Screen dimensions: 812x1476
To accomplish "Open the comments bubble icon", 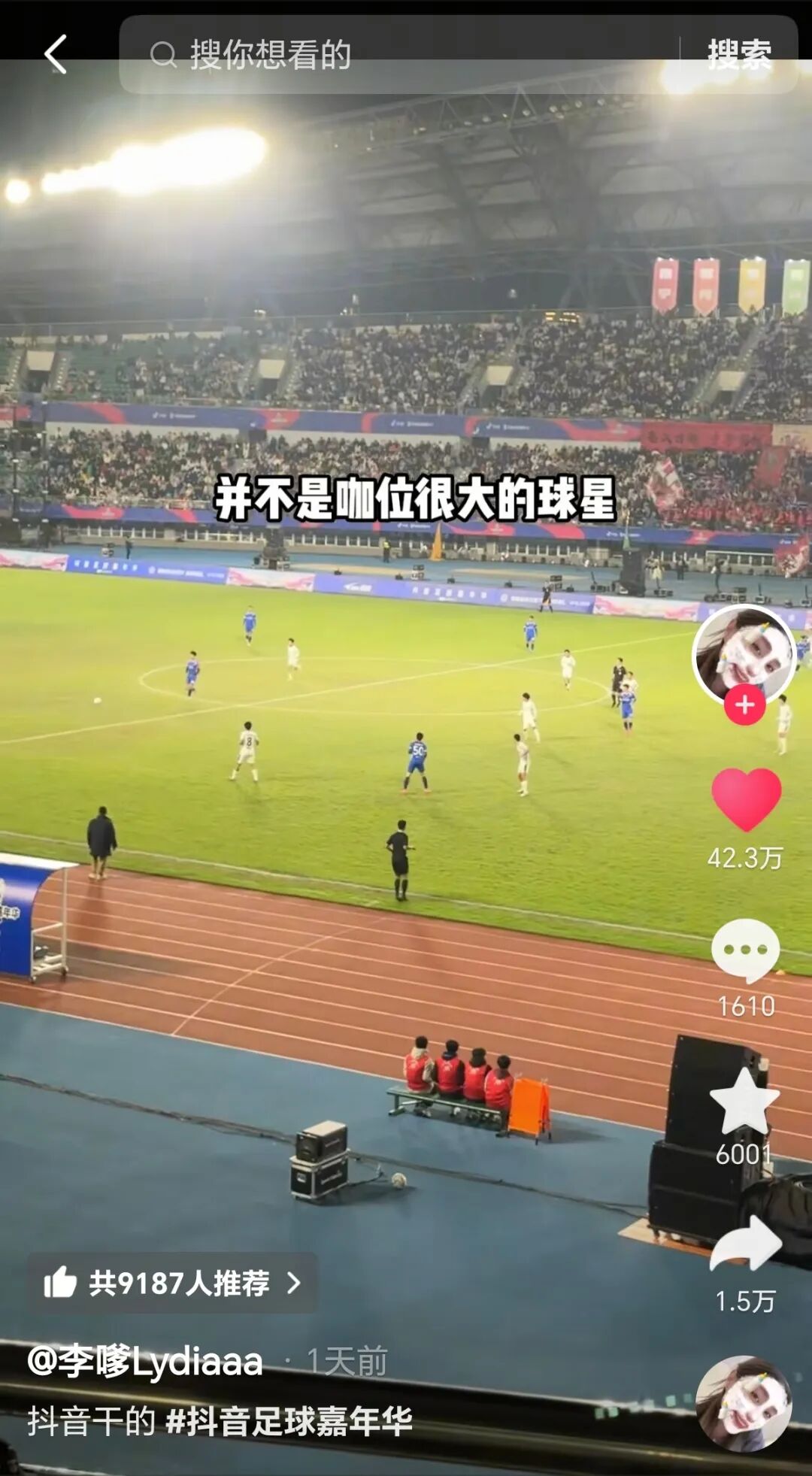I will pos(745,950).
